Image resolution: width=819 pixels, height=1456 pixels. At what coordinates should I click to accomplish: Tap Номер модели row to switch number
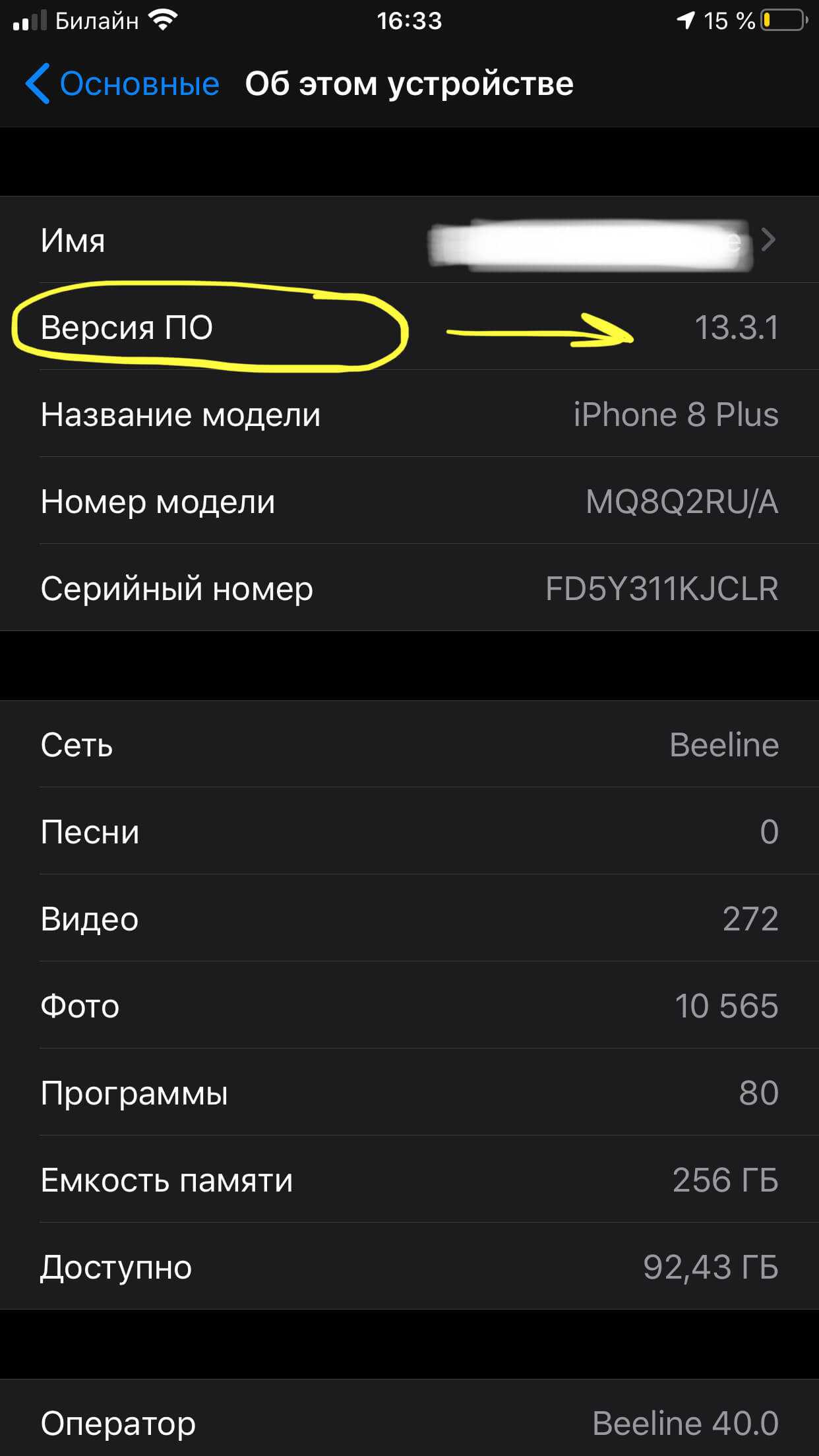coord(409,502)
